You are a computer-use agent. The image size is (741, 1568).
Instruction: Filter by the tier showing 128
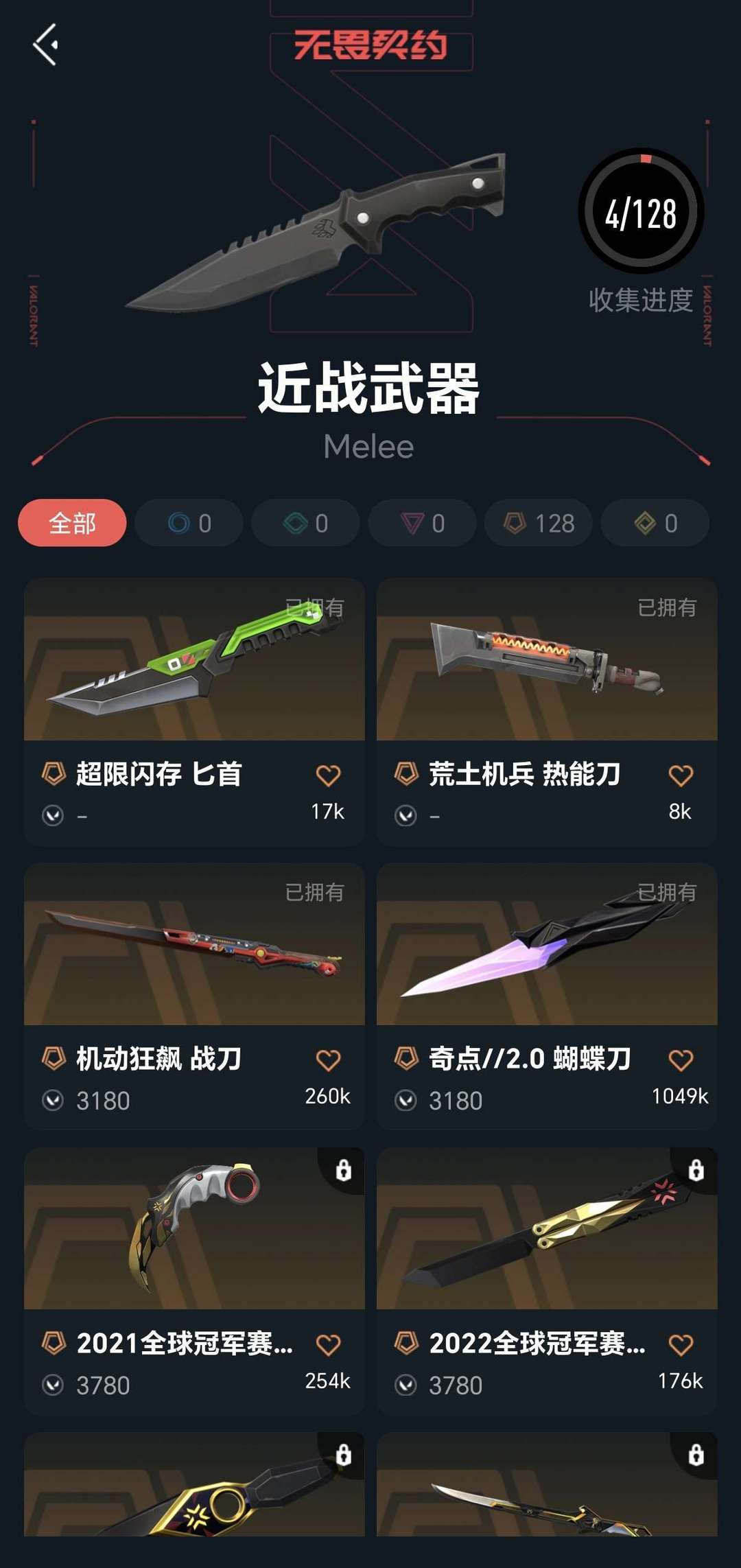(x=539, y=523)
